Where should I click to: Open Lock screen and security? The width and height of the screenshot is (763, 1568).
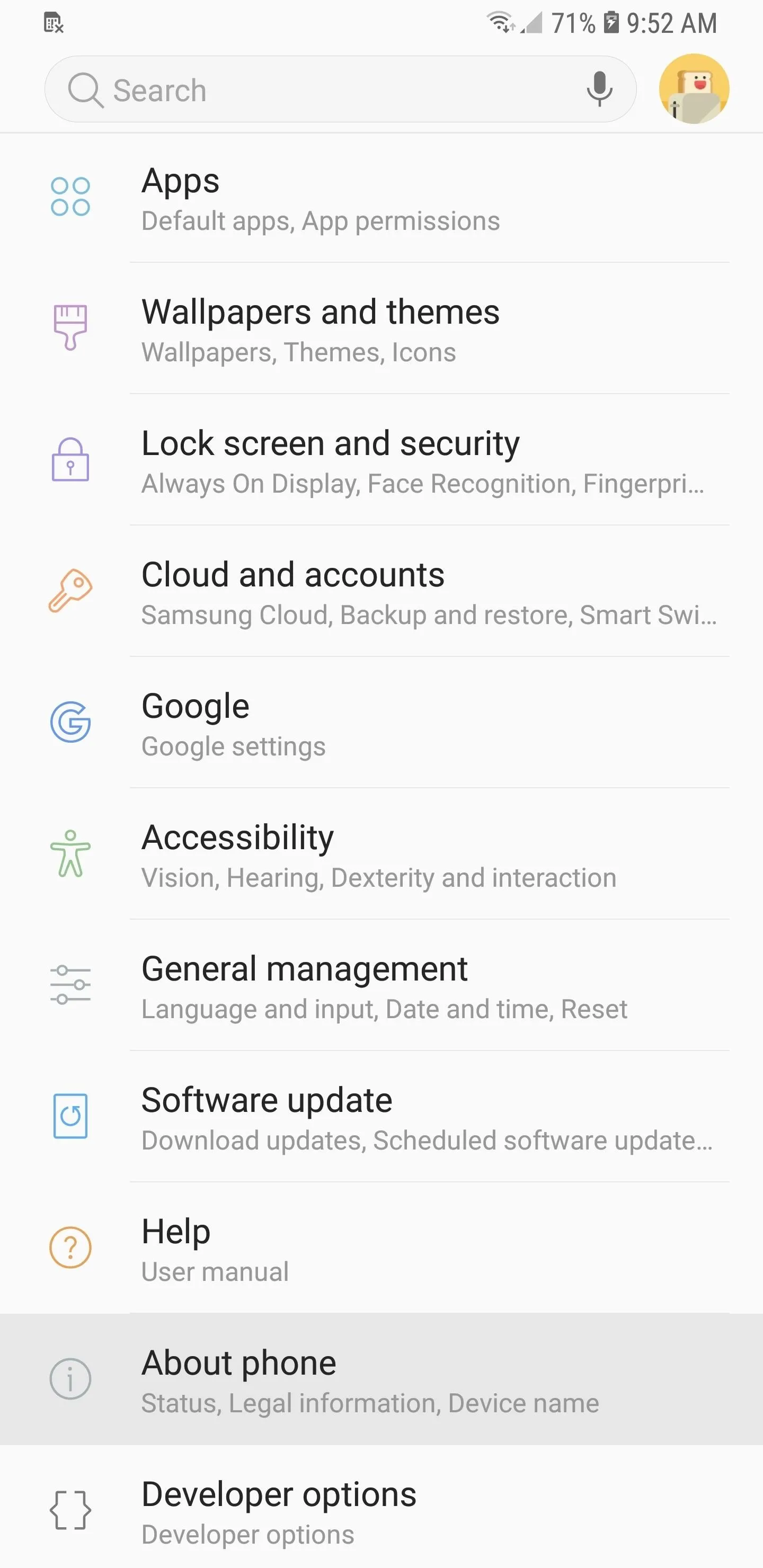click(x=381, y=460)
